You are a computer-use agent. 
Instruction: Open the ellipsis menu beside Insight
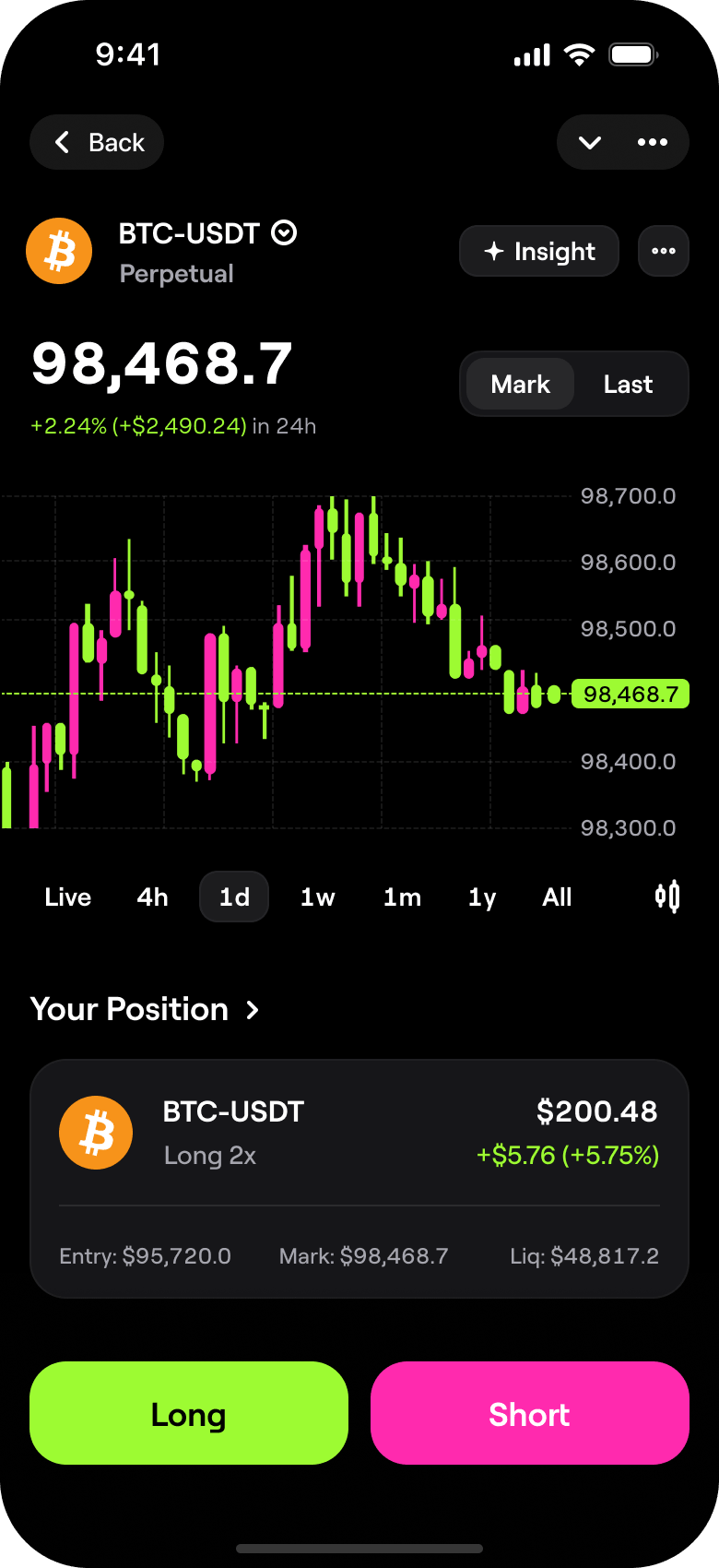pos(663,251)
